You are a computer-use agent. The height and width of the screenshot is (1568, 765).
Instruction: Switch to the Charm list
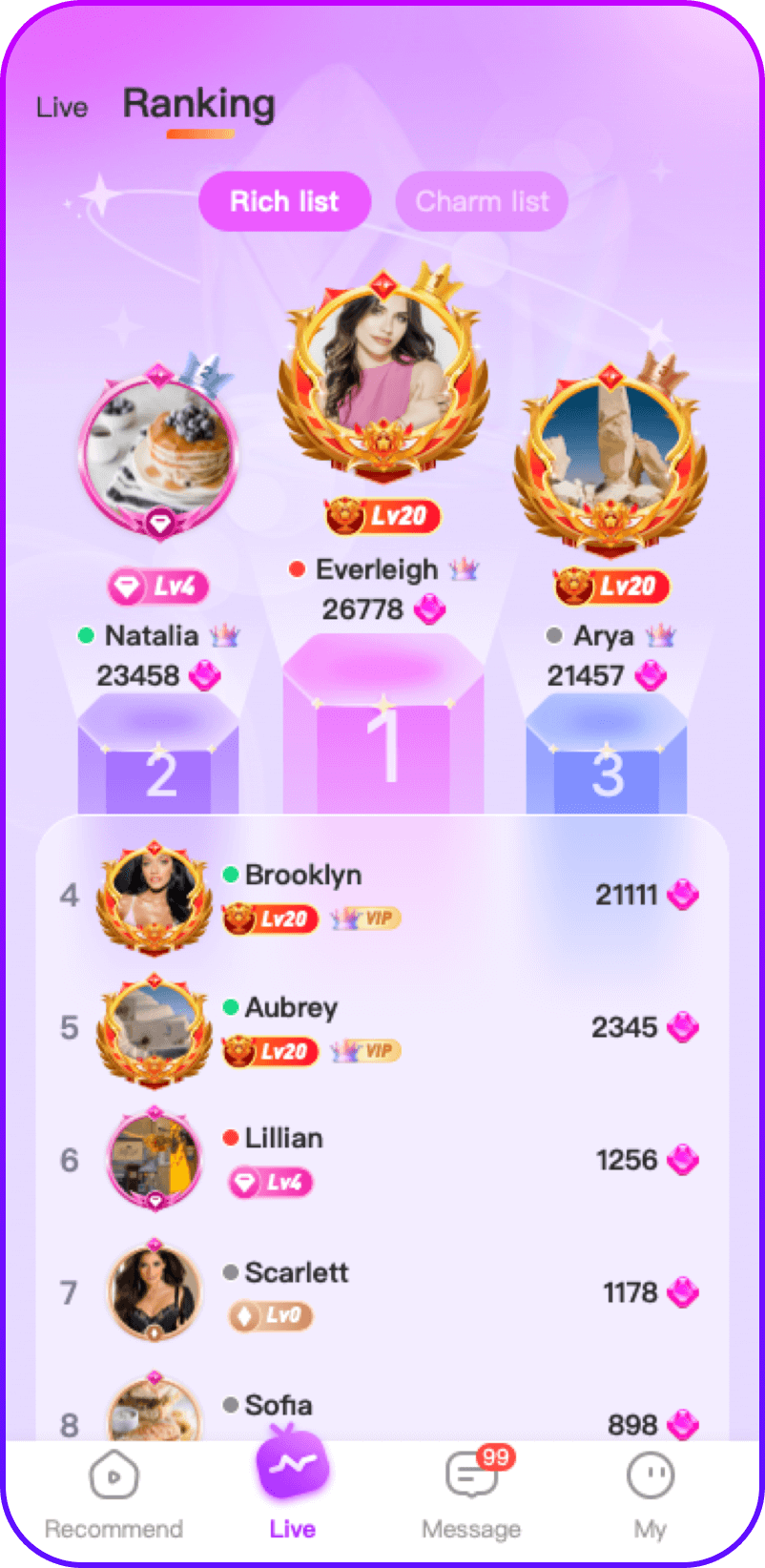click(482, 201)
